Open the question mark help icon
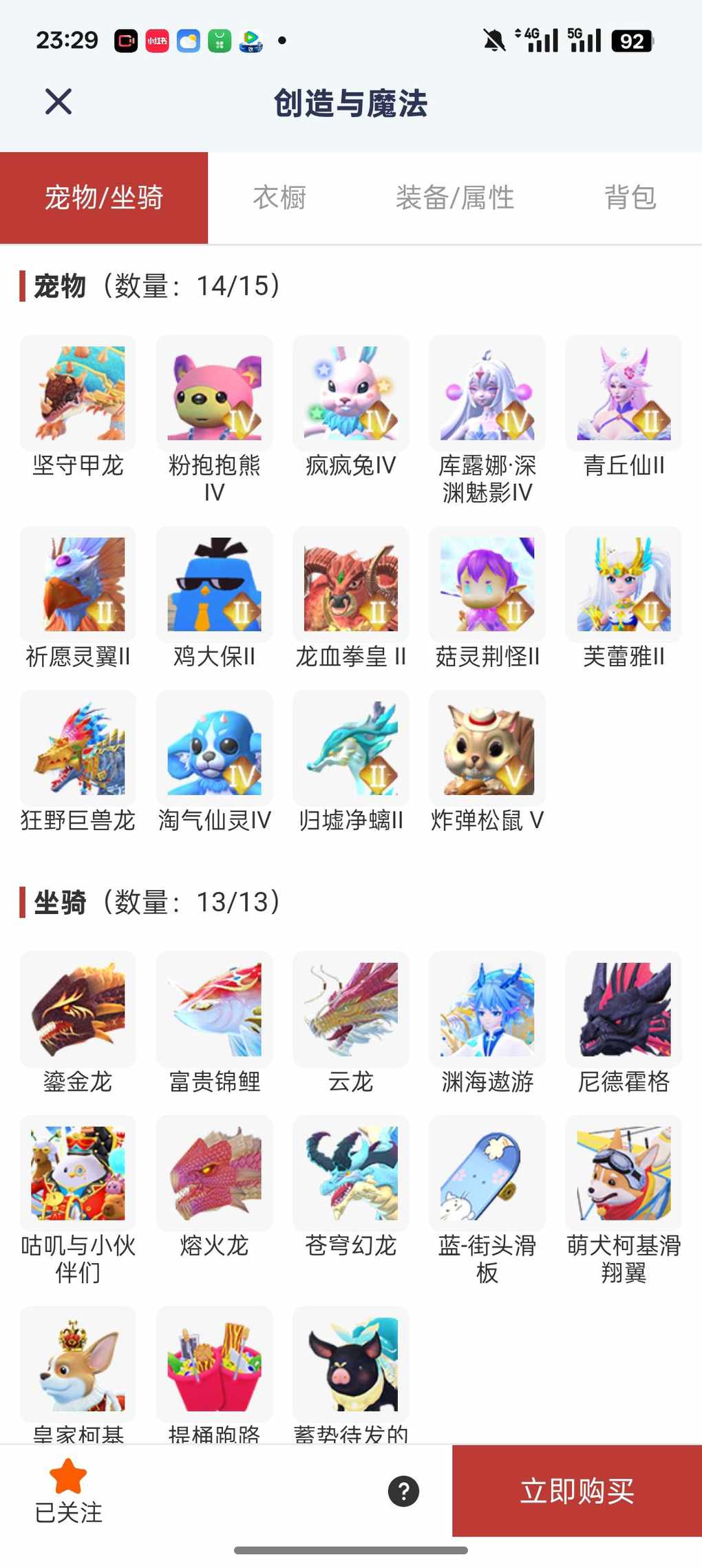 coord(403,1491)
